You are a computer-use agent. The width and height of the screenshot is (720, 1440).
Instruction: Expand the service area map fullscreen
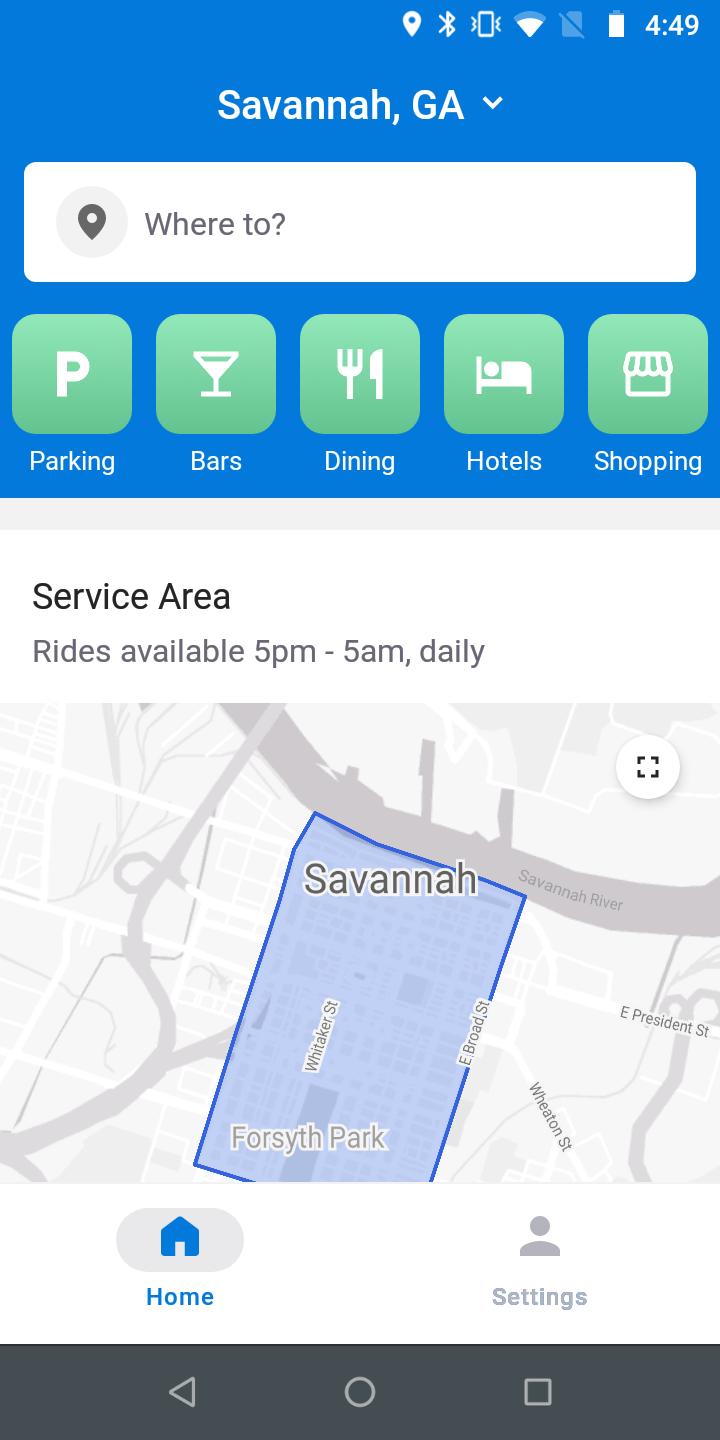[x=648, y=767]
